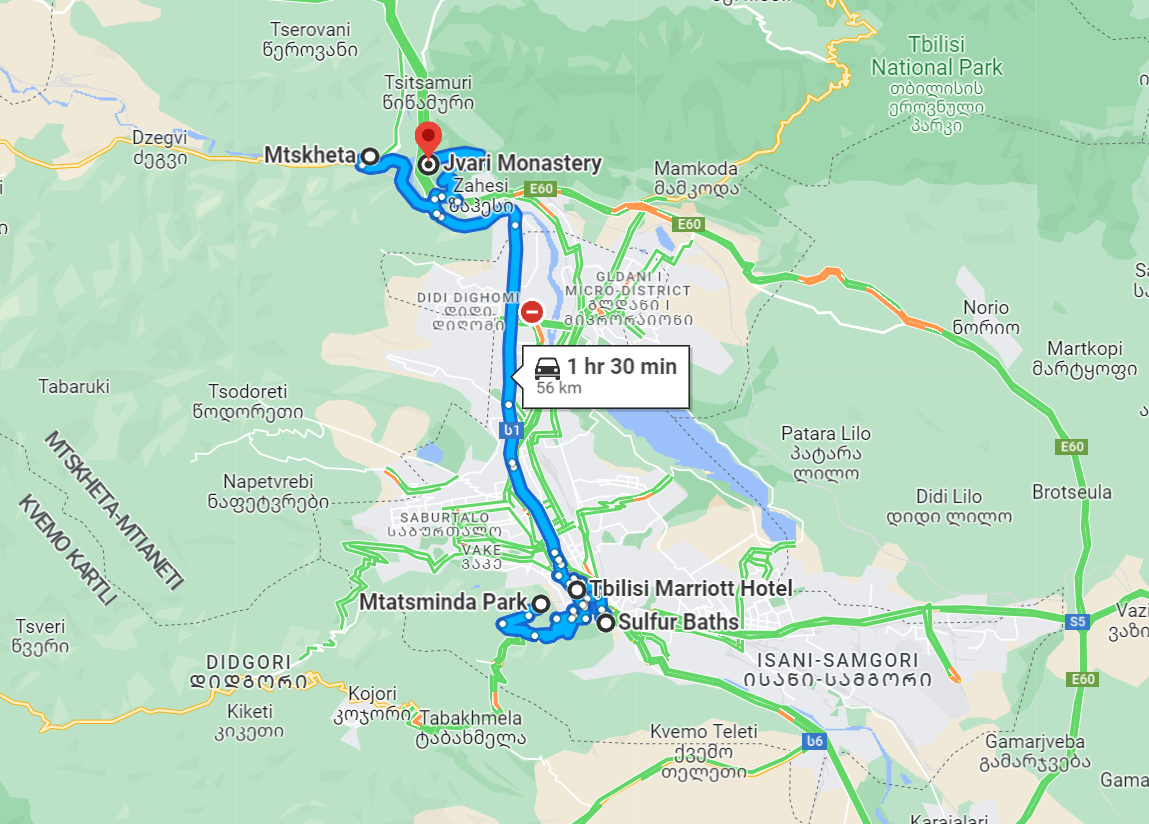1149x824 pixels.
Task: Tap the Sulfur Baths stop marker
Action: click(606, 623)
